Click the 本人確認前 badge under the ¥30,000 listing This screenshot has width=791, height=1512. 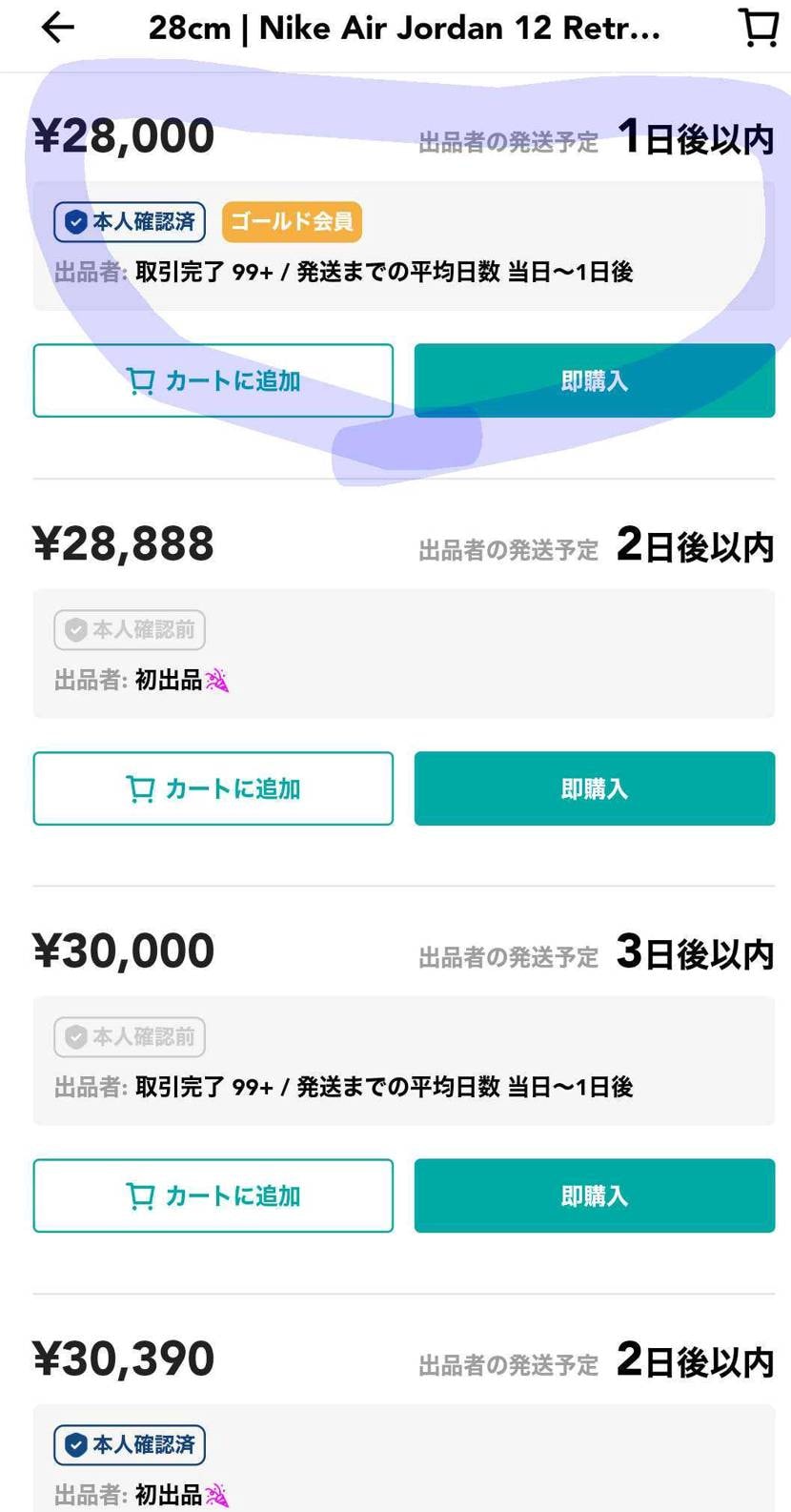pos(130,1037)
